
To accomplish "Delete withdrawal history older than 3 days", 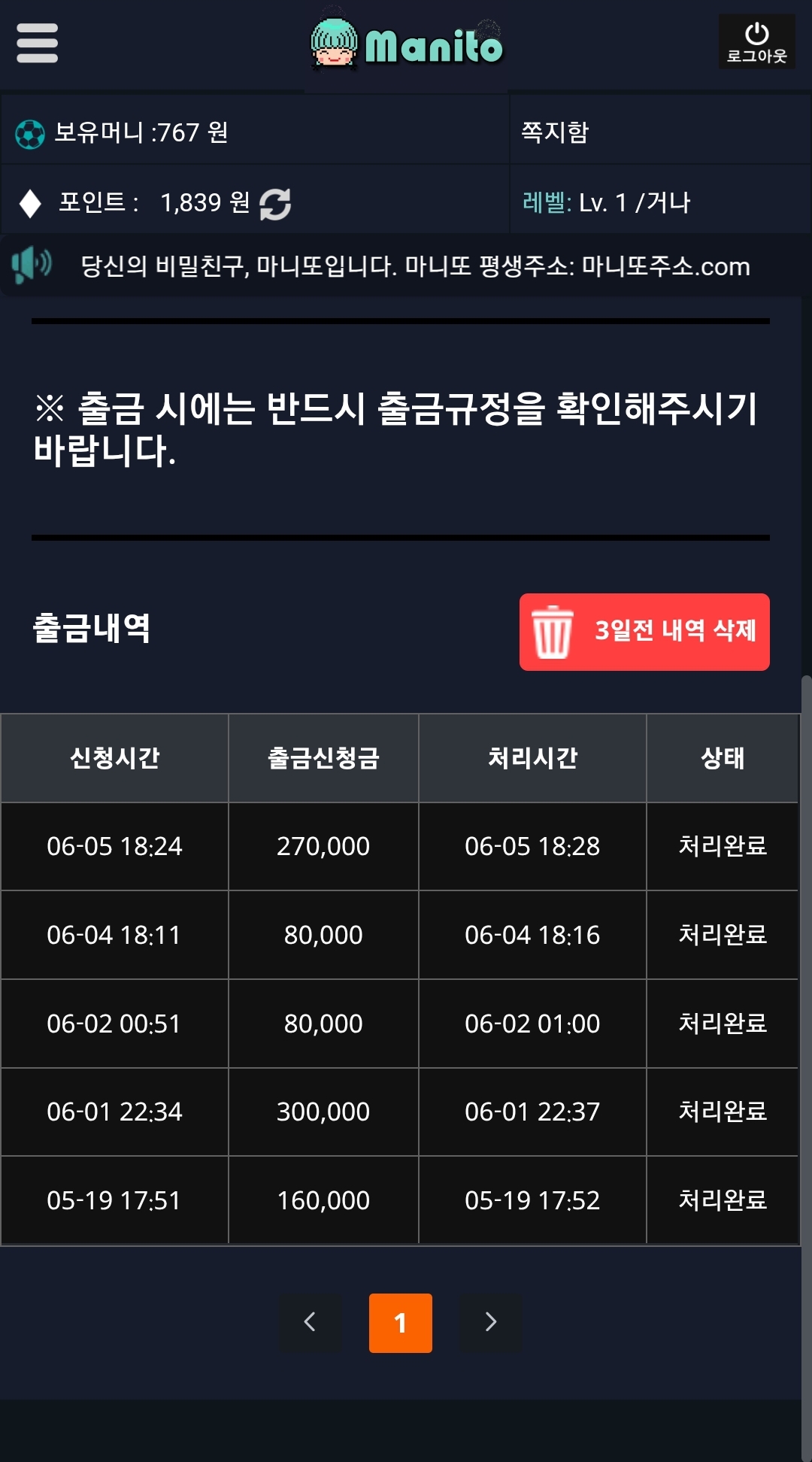I will 644,632.
